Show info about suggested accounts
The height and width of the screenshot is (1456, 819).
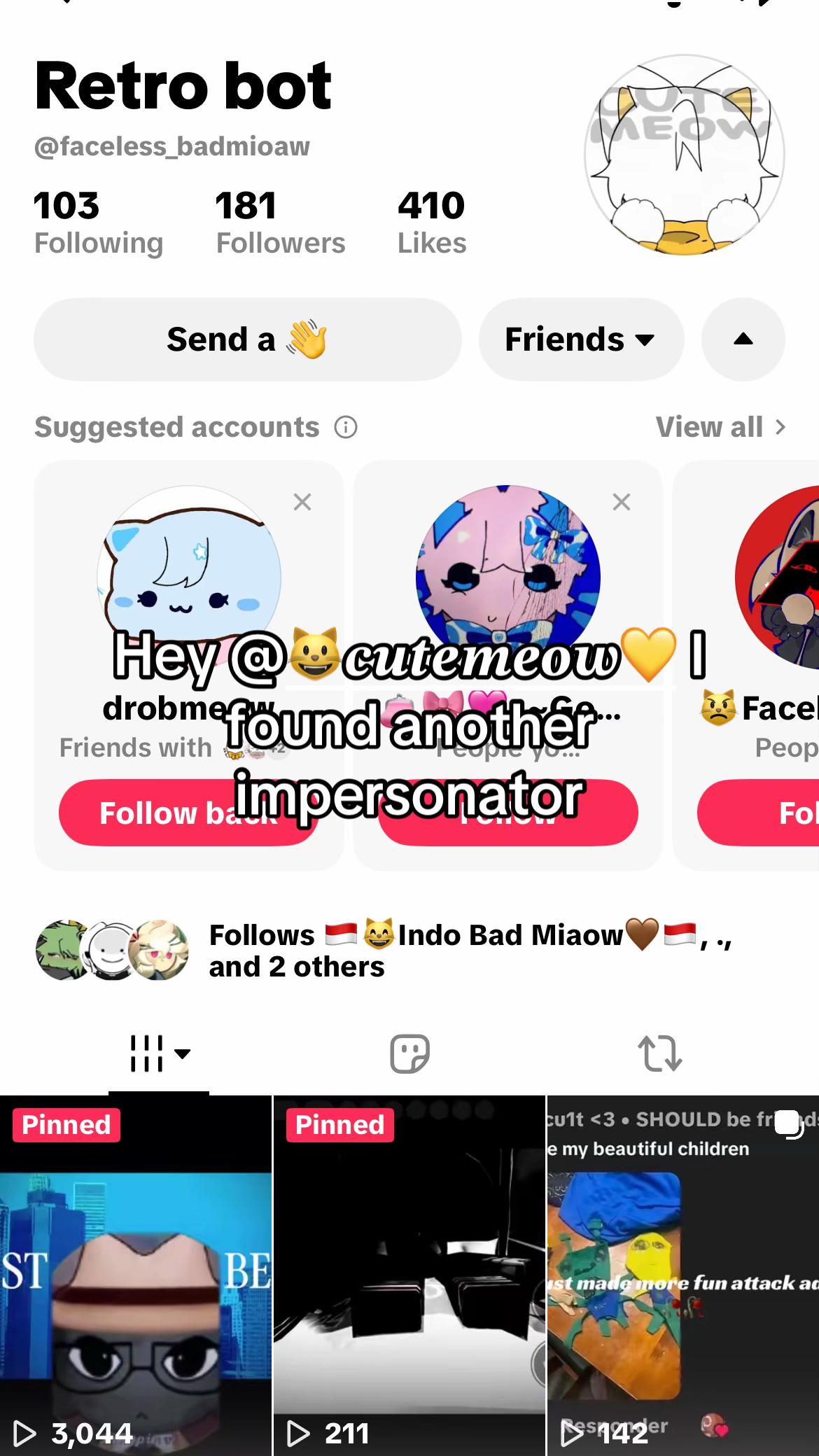[x=346, y=427]
